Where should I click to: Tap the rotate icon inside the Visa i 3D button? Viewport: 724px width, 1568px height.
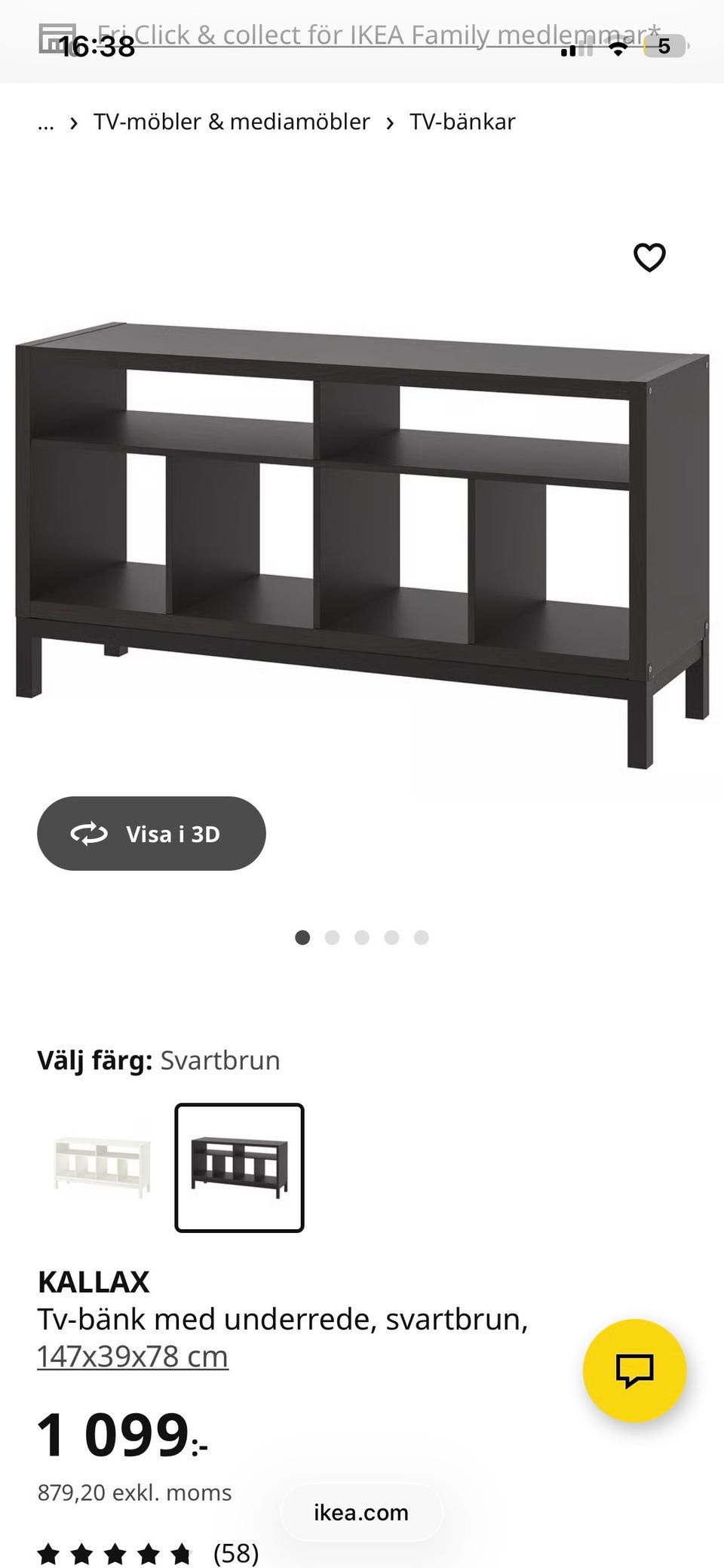87,834
